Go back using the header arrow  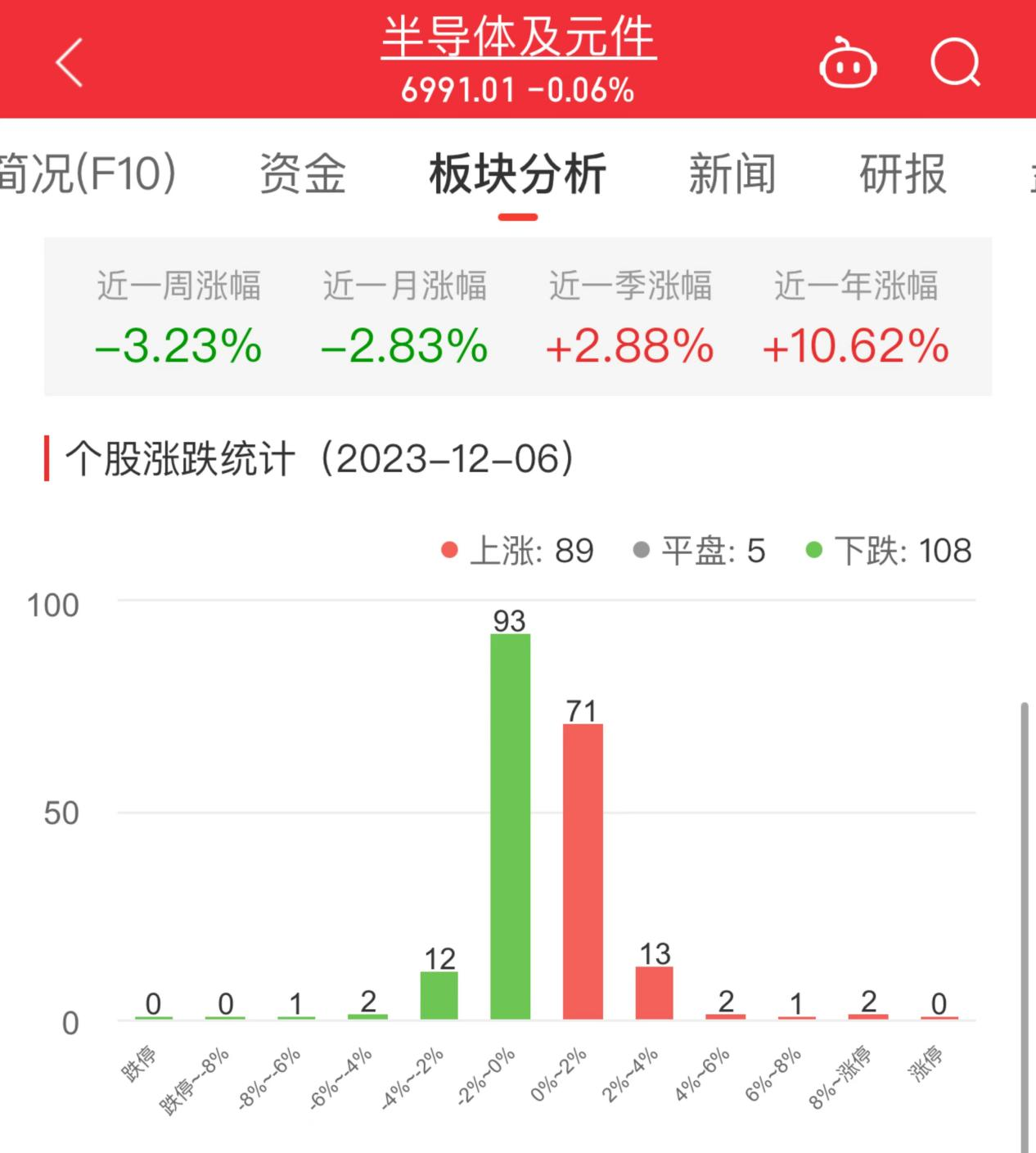pyautogui.click(x=70, y=62)
